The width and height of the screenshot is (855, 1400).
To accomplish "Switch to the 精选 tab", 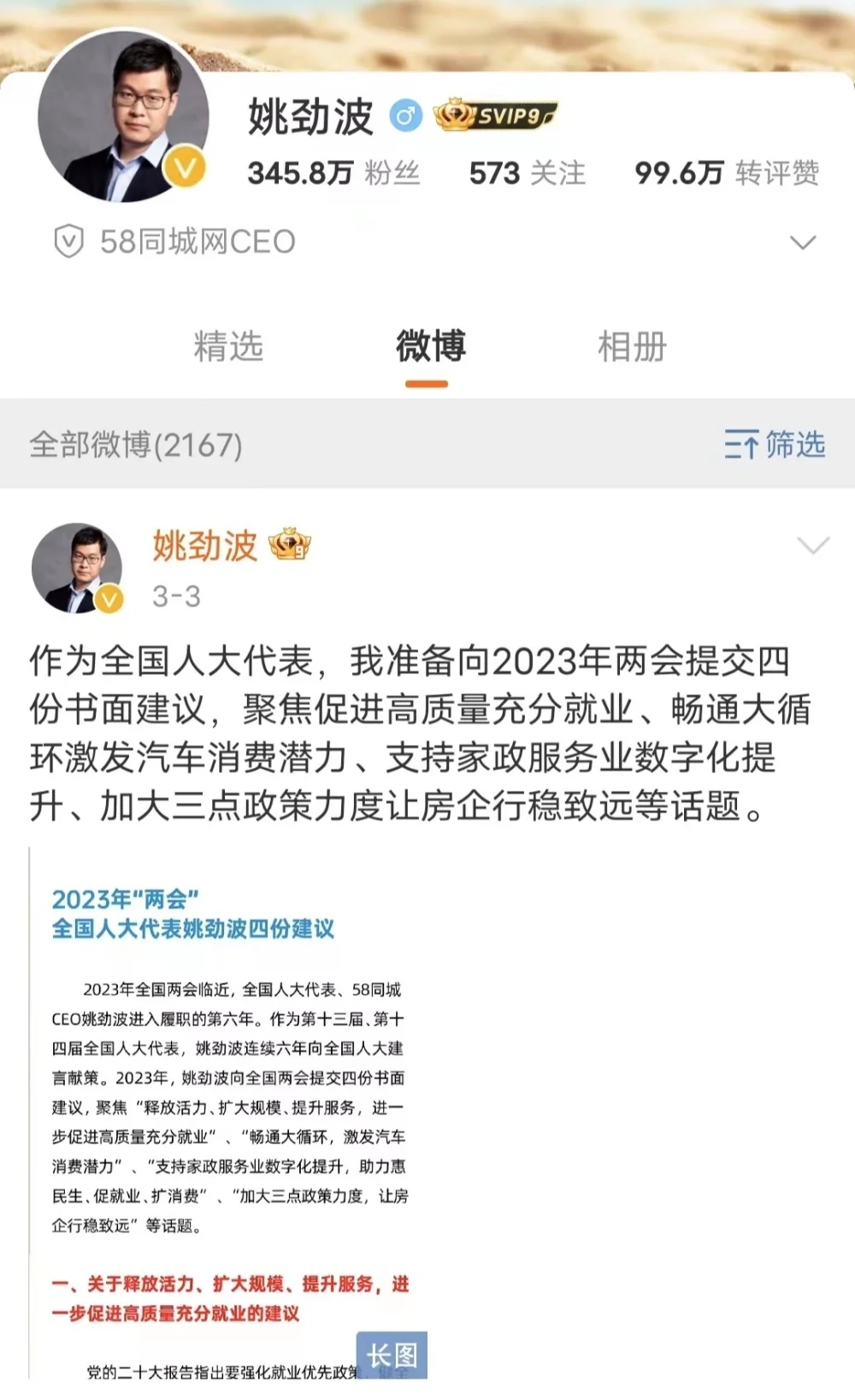I will click(x=228, y=346).
